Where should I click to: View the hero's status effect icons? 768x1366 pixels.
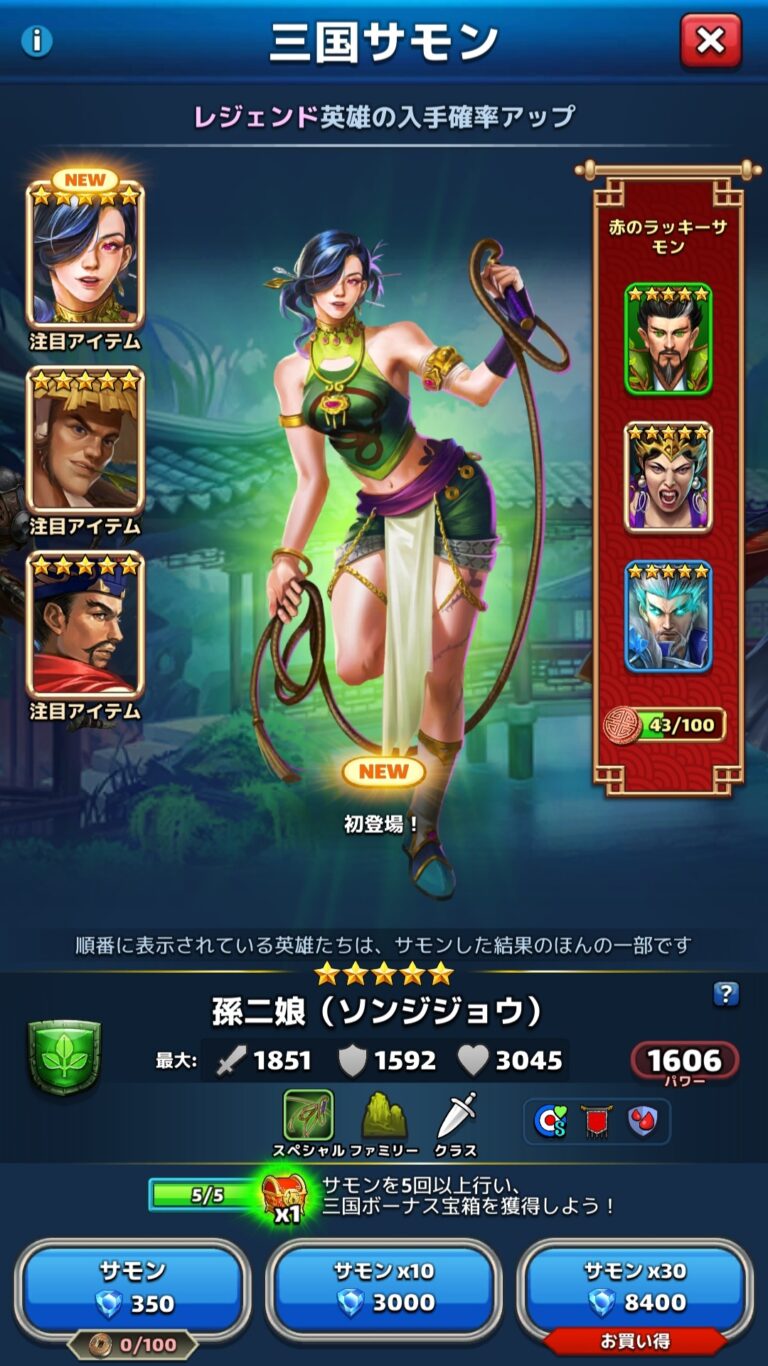coord(597,1122)
